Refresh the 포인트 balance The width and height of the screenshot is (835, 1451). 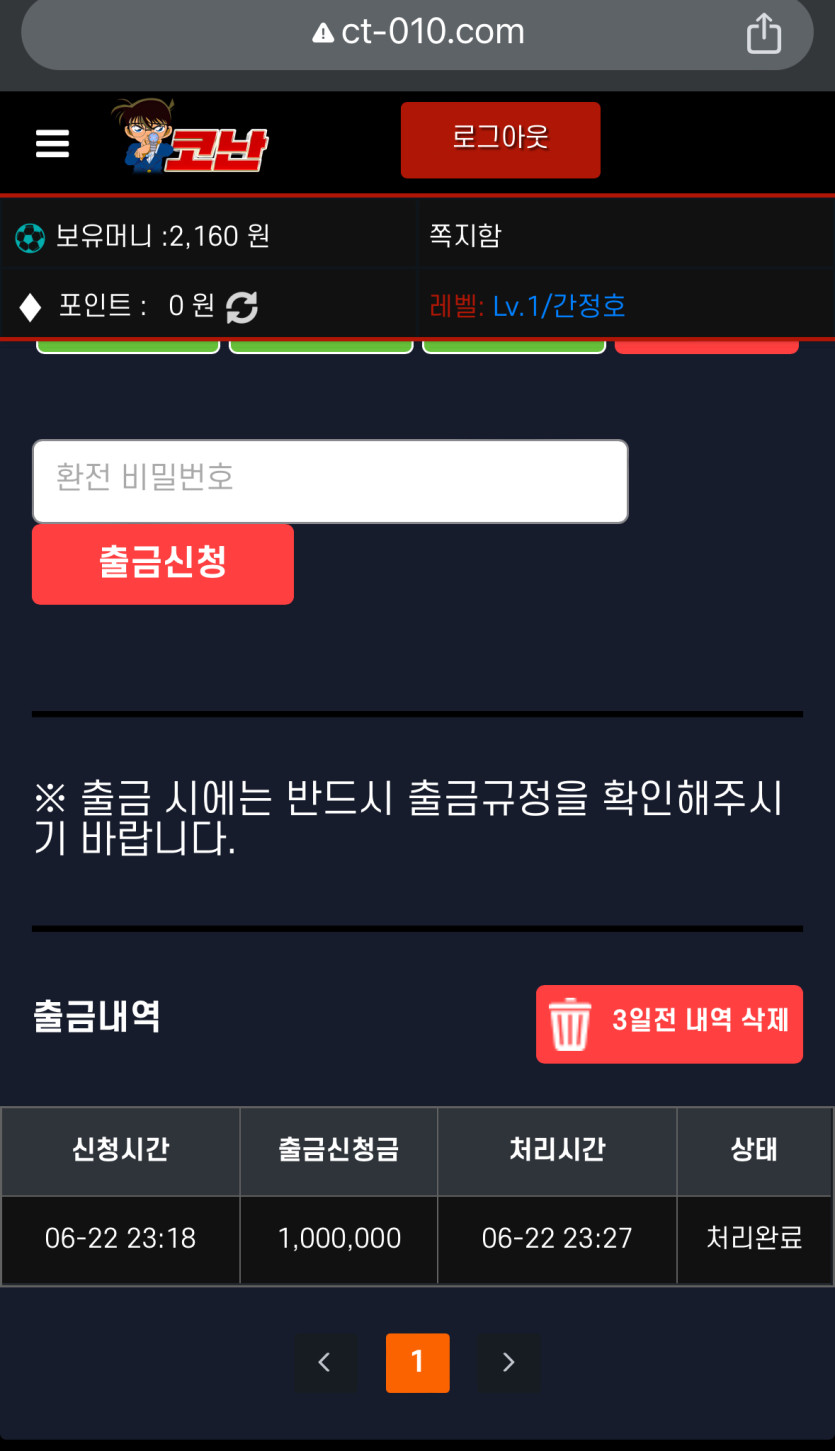(x=241, y=307)
